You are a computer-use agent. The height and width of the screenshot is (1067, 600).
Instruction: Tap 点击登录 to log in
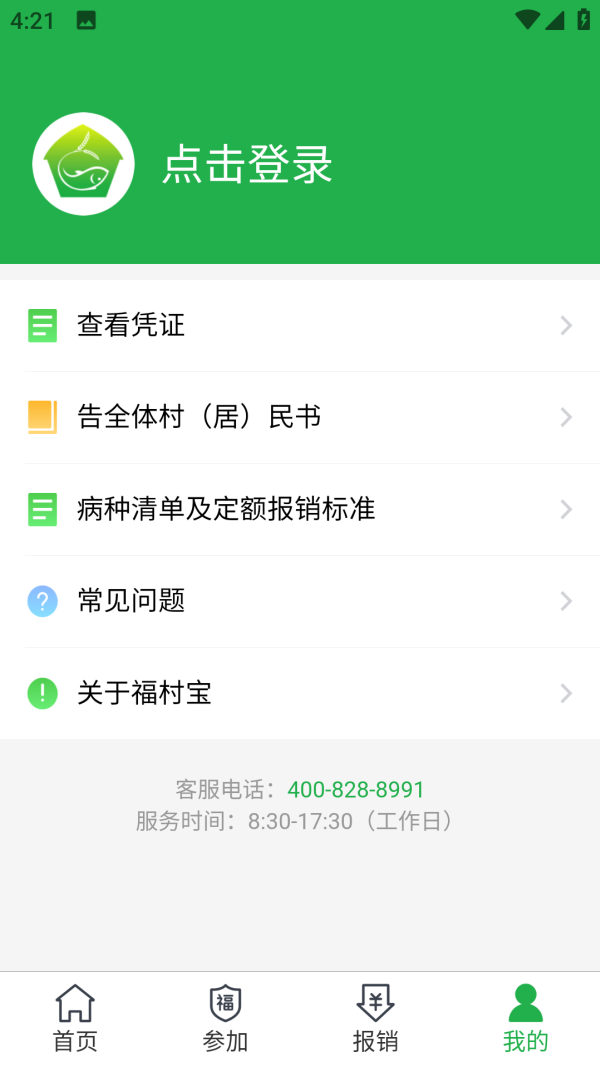click(247, 165)
